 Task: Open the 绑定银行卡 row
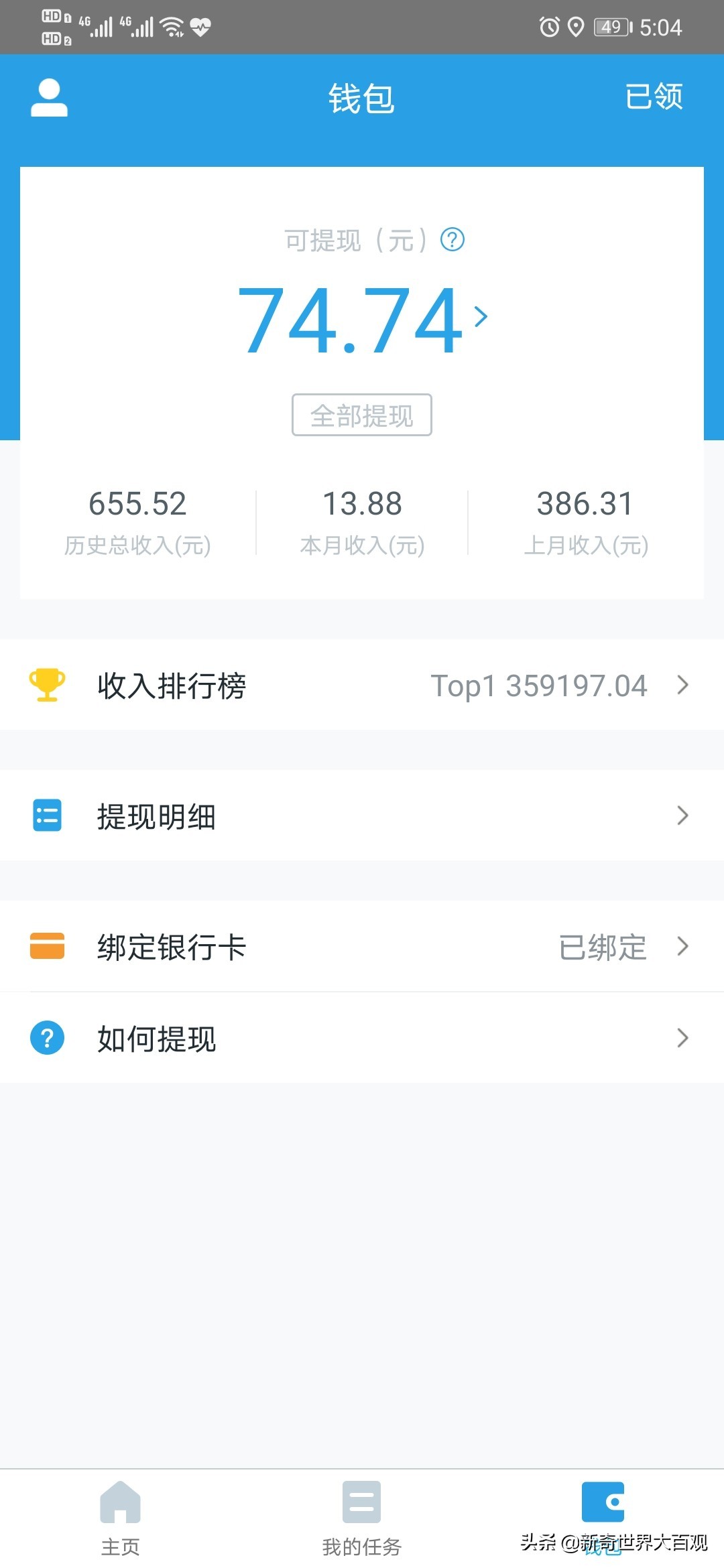tap(362, 946)
